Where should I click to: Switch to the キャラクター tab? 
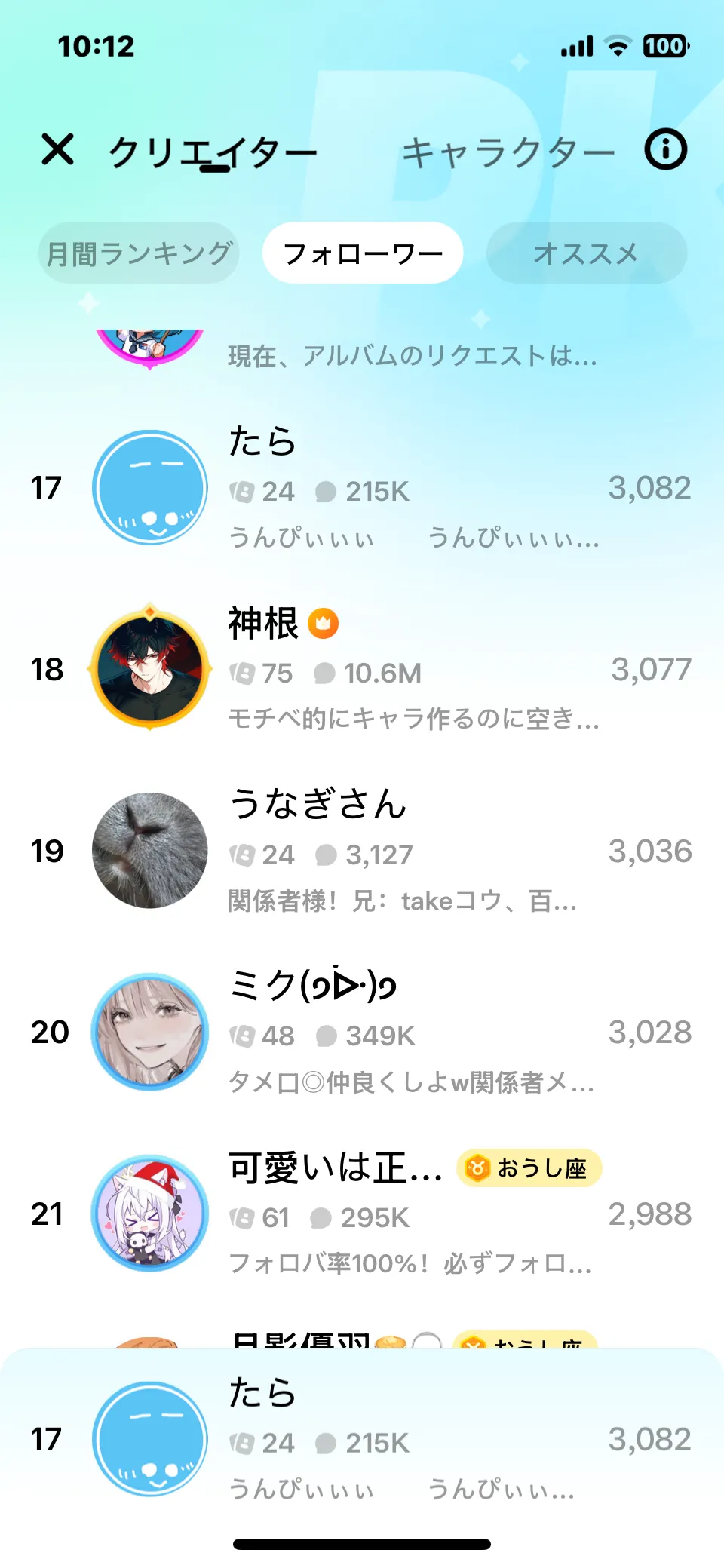pos(508,153)
